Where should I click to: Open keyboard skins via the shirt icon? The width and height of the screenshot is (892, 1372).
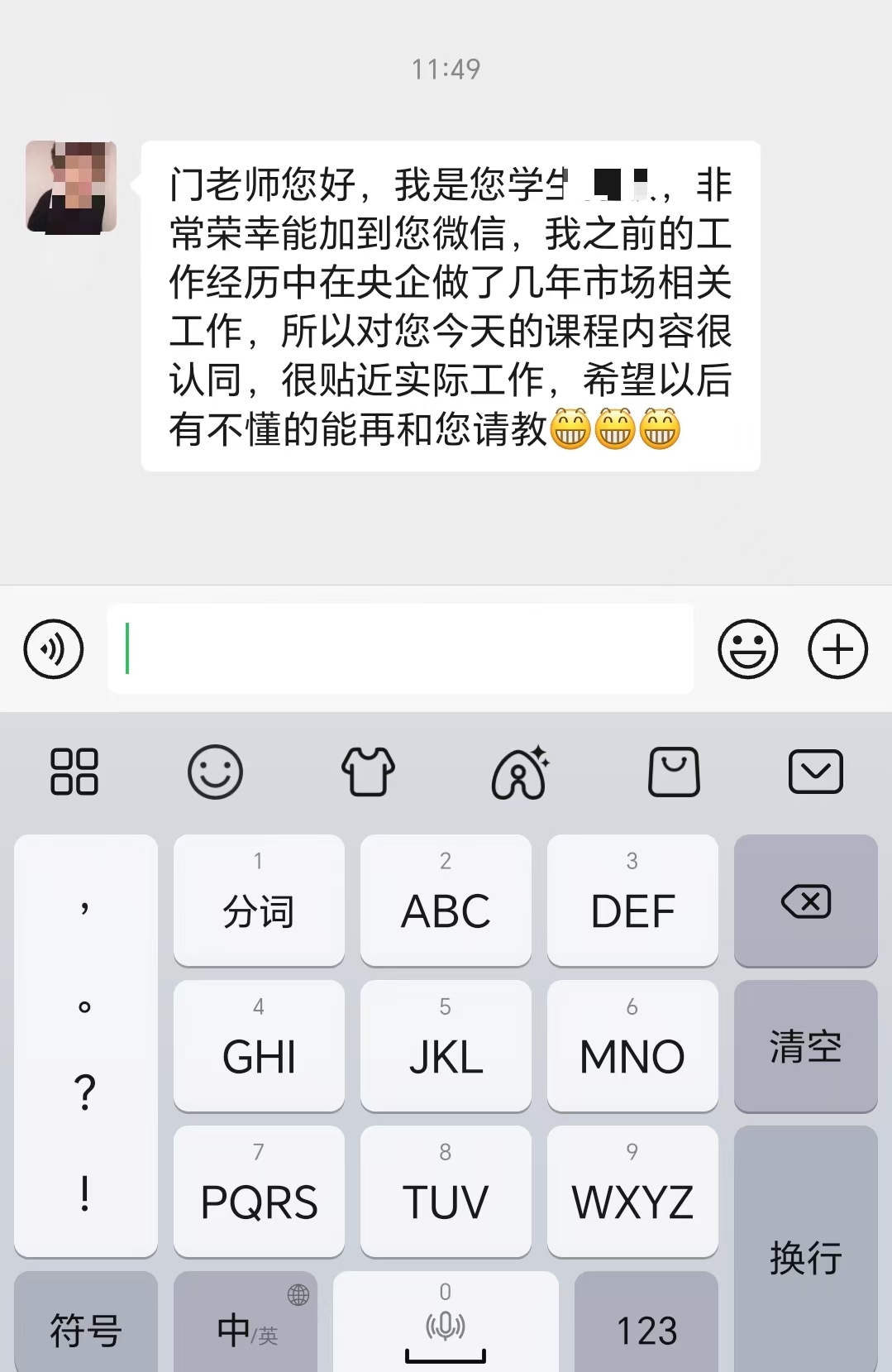pyautogui.click(x=368, y=772)
